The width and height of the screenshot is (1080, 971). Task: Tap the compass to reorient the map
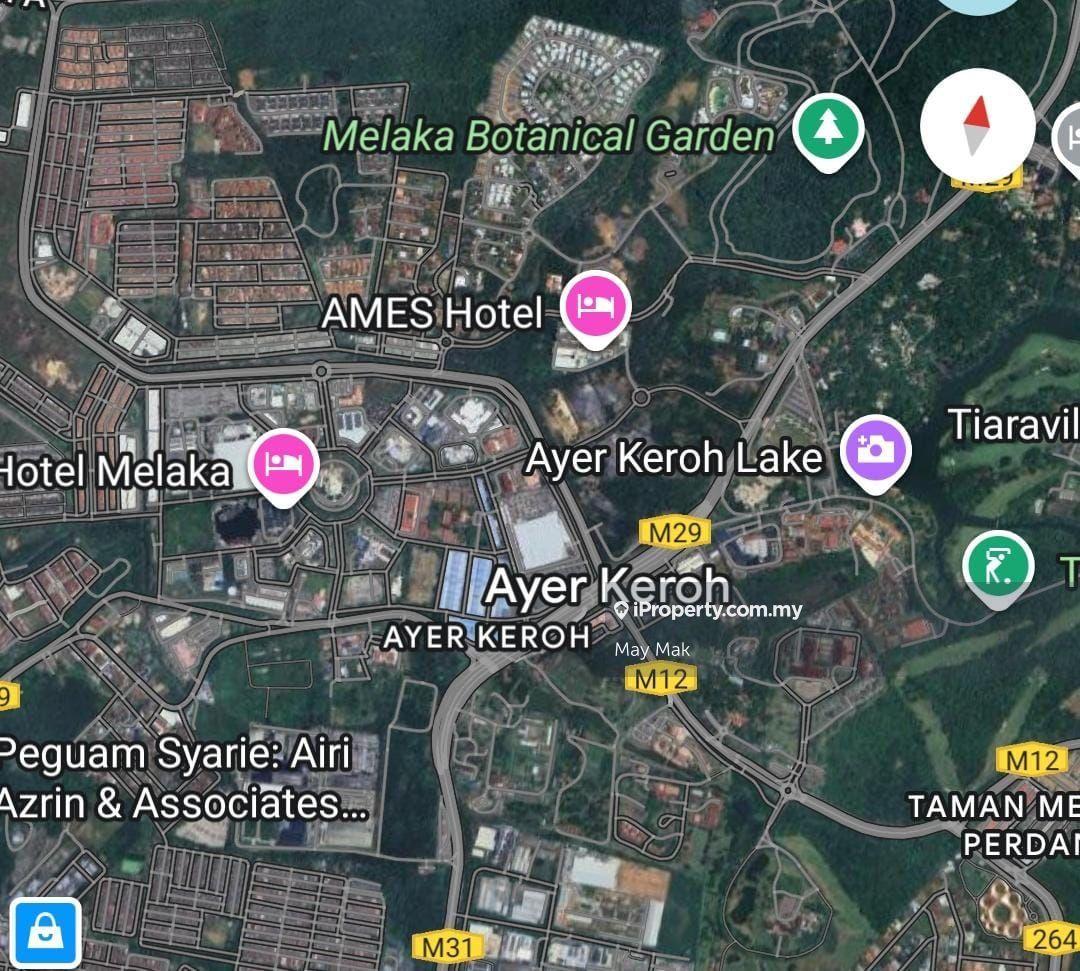tap(977, 126)
